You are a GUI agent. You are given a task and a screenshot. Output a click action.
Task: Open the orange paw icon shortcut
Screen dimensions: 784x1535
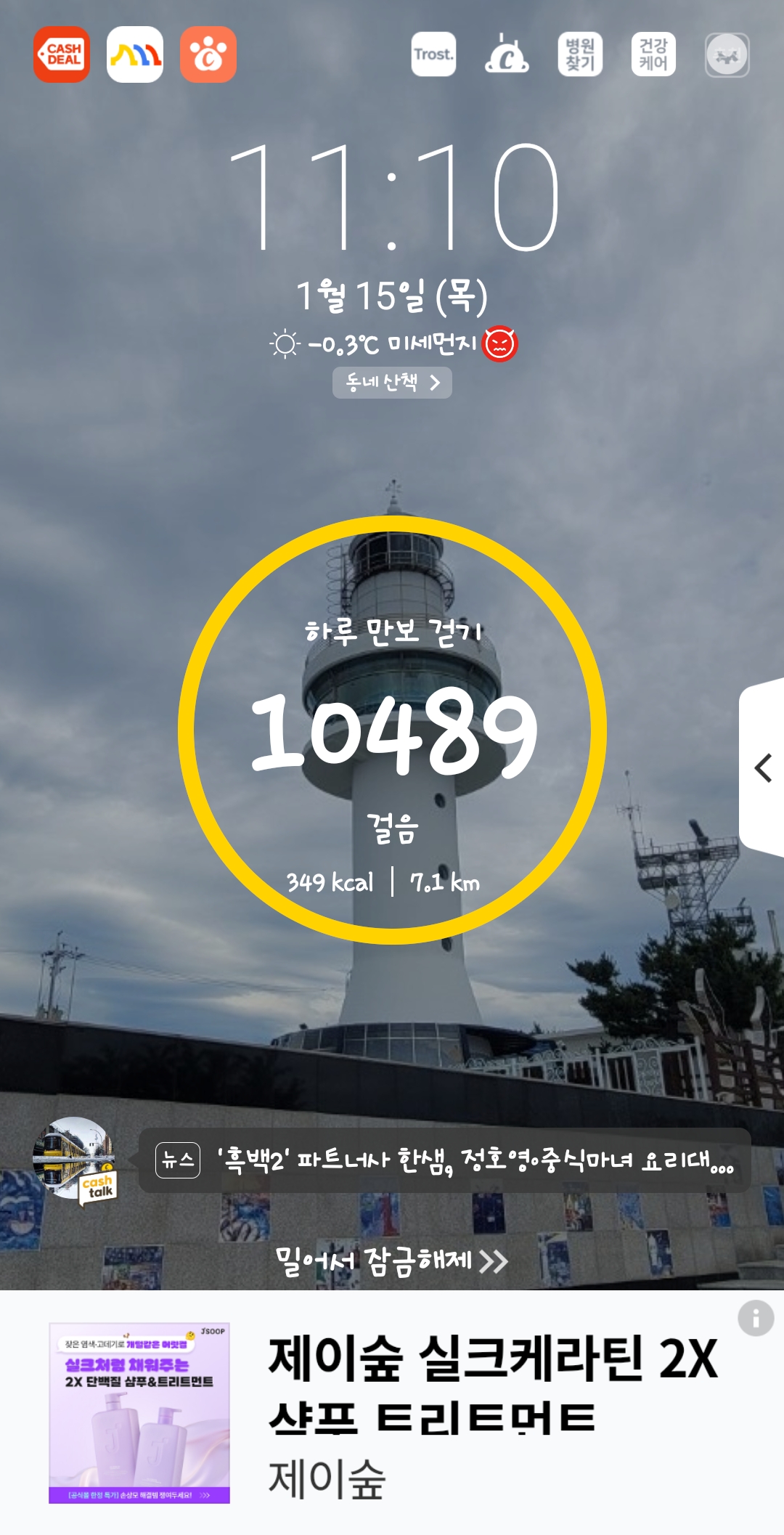208,54
